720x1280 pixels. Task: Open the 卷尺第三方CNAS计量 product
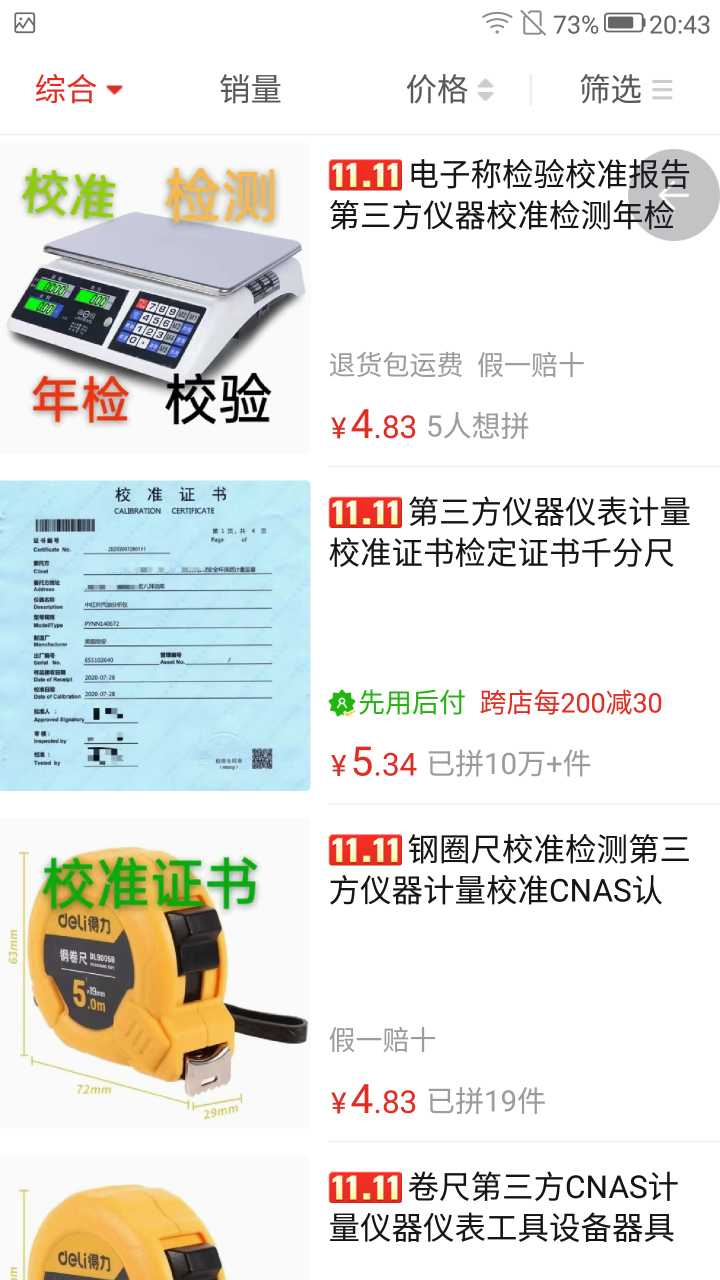(360, 1213)
